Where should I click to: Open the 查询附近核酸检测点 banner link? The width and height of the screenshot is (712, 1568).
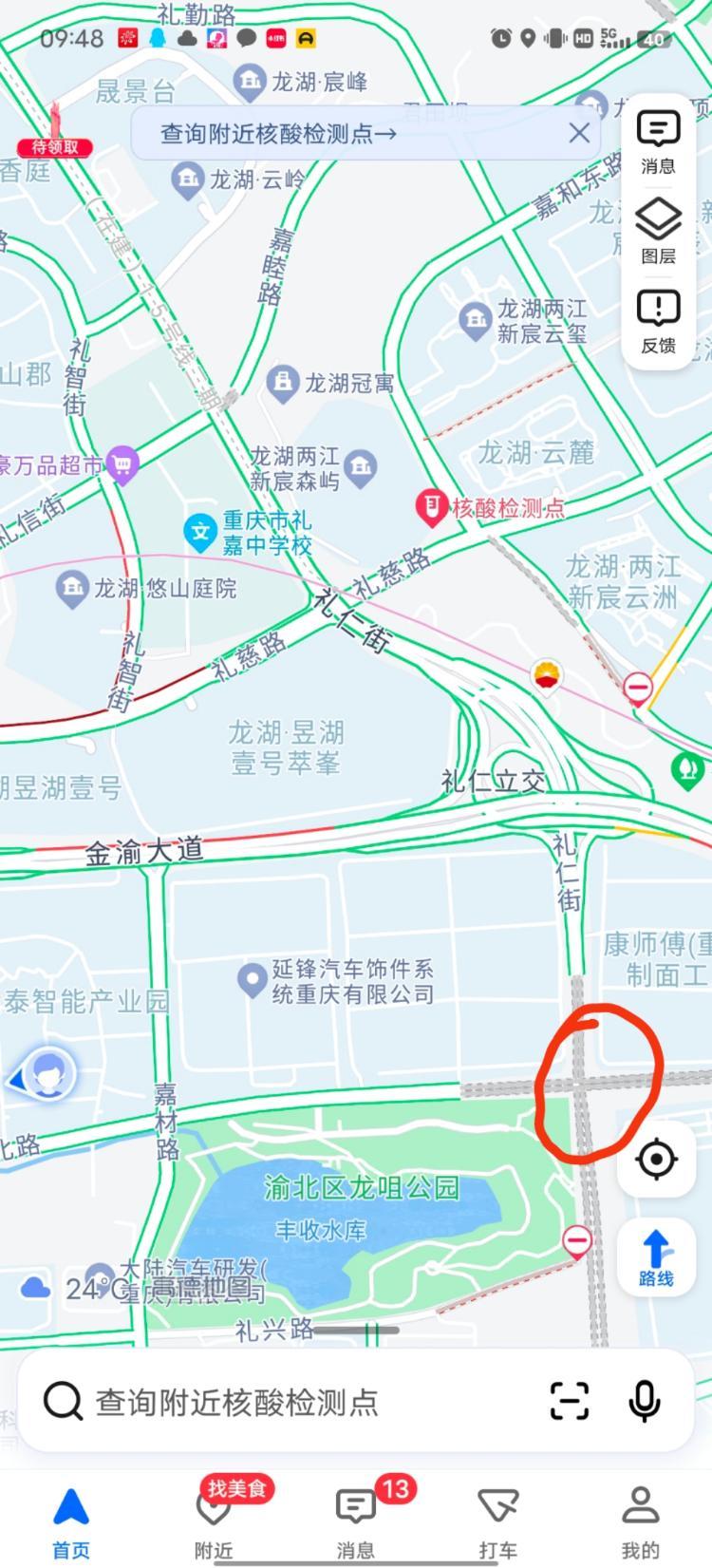278,133
